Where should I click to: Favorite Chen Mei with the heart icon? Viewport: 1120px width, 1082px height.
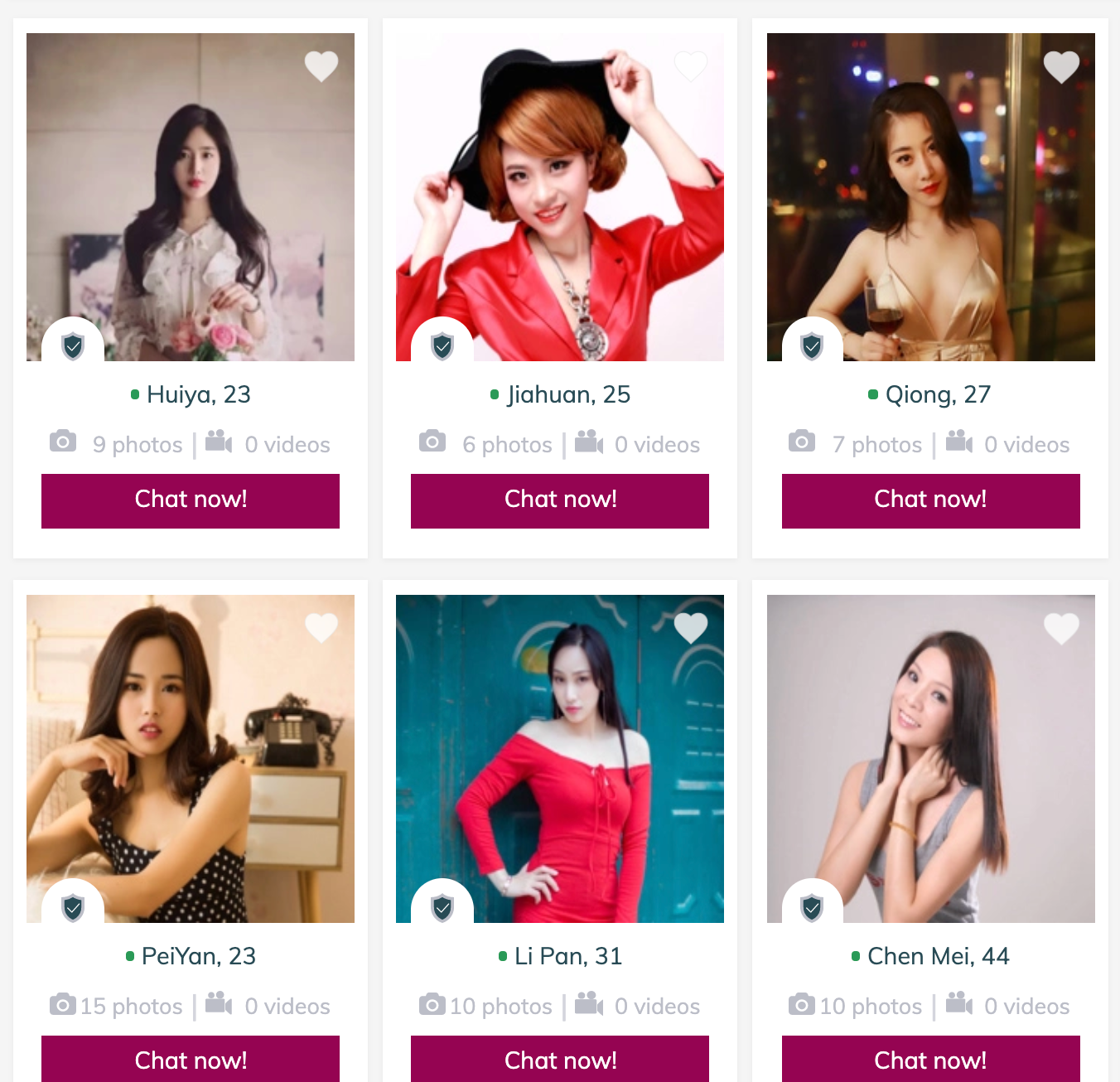click(1061, 628)
